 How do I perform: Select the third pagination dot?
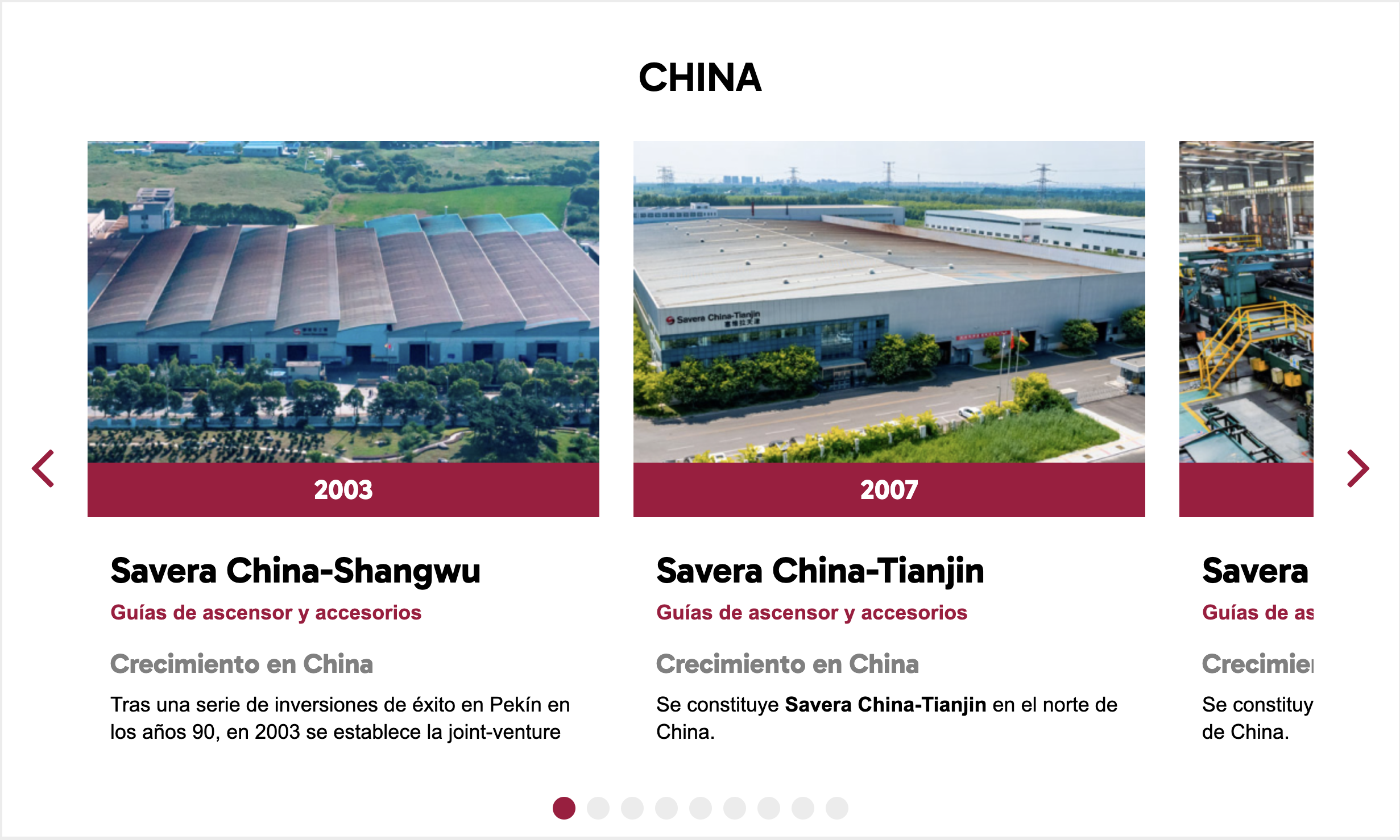point(632,808)
